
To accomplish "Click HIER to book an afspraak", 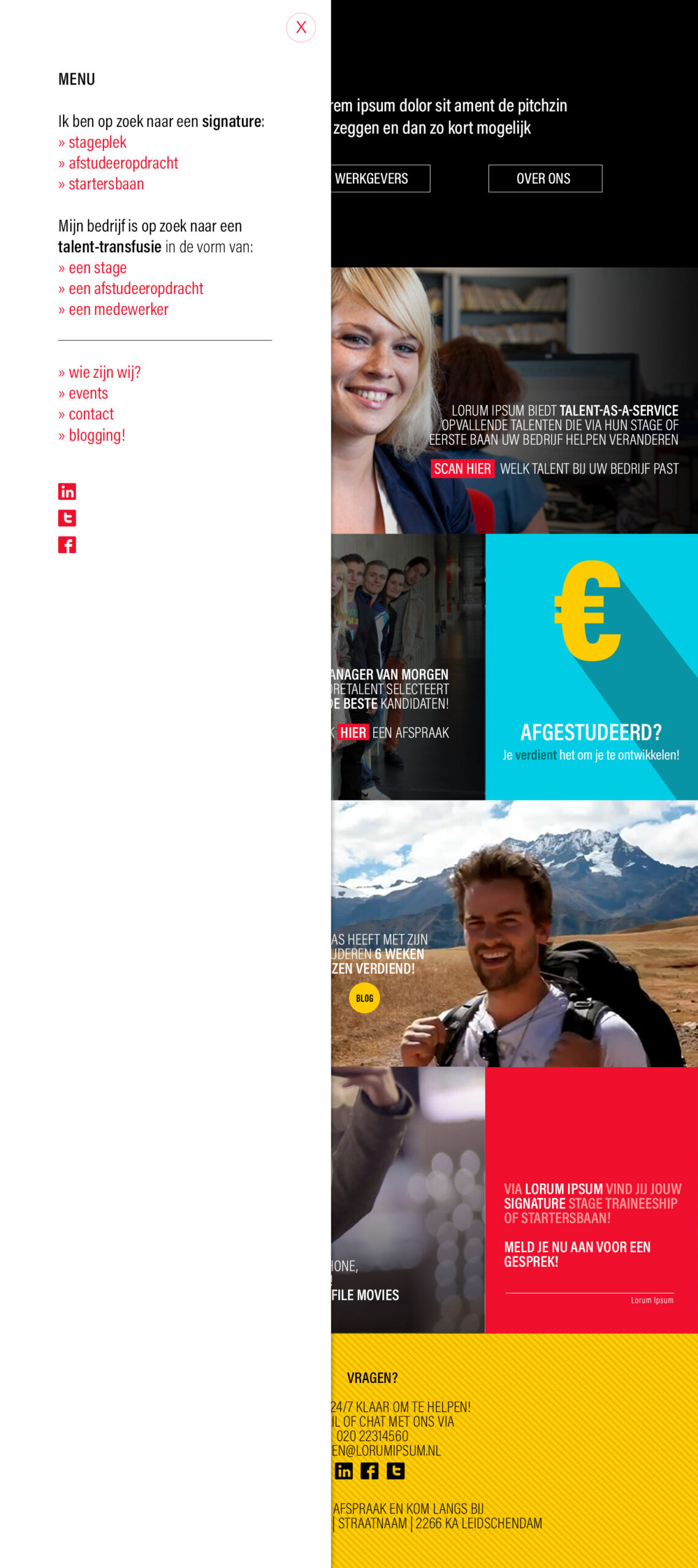I will 354,731.
